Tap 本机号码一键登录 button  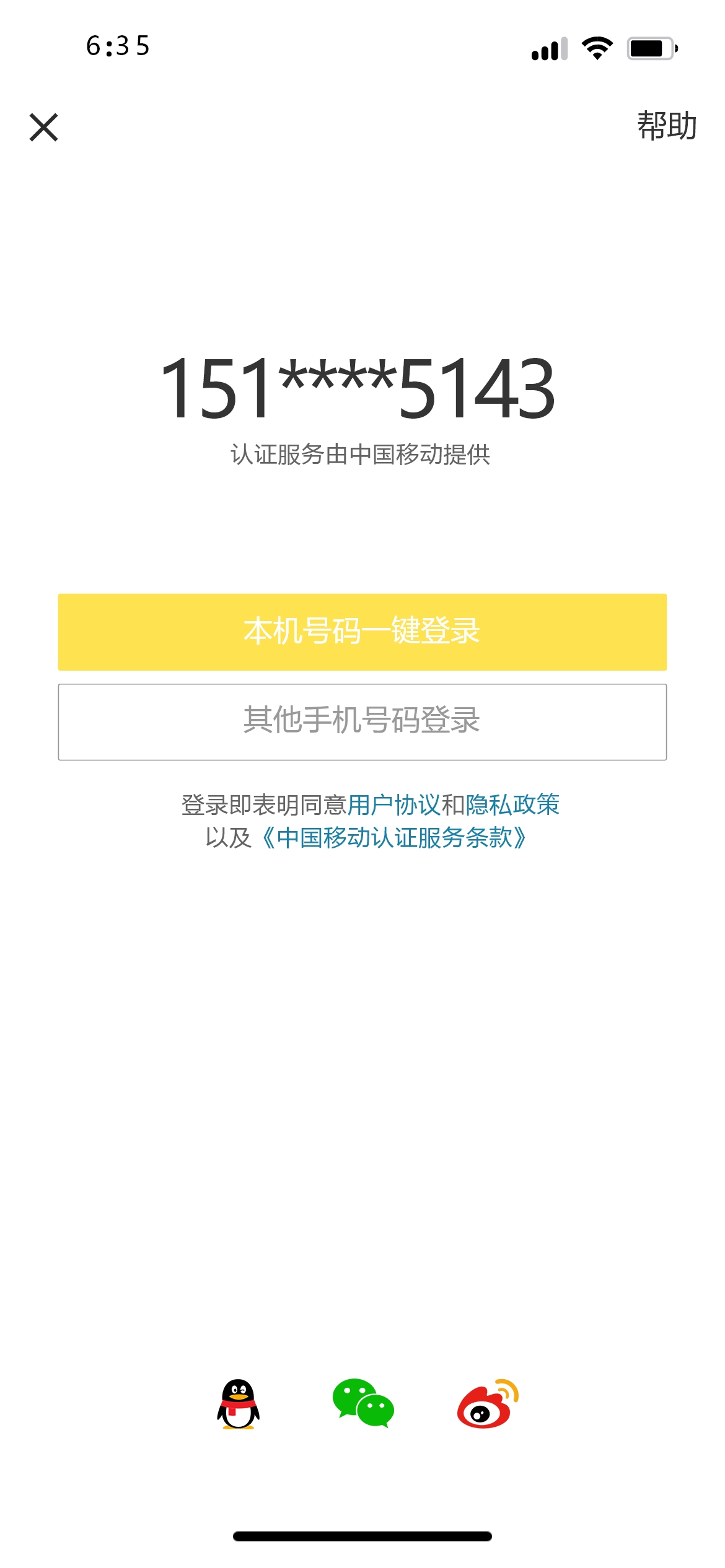pos(362,632)
